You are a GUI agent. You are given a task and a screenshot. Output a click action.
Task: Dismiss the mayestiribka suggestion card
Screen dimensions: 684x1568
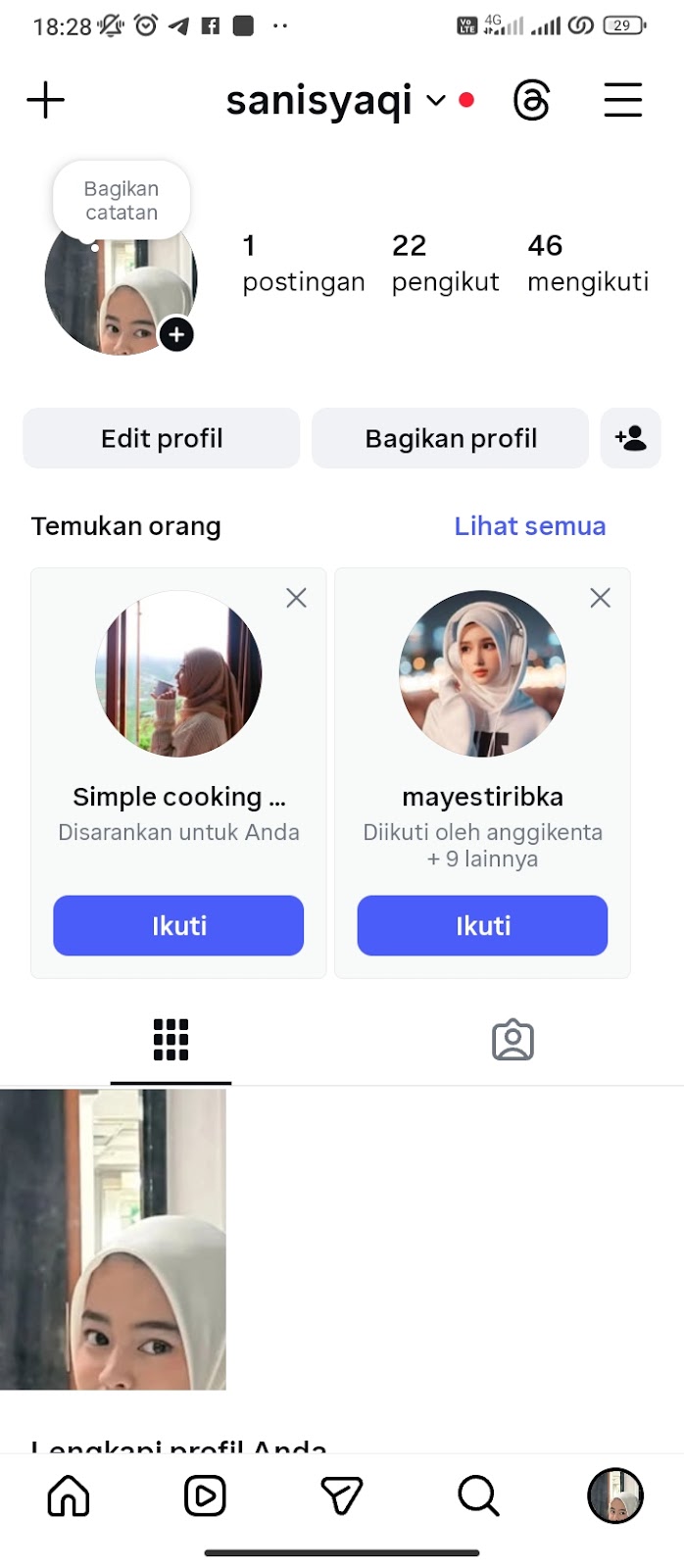[600, 598]
